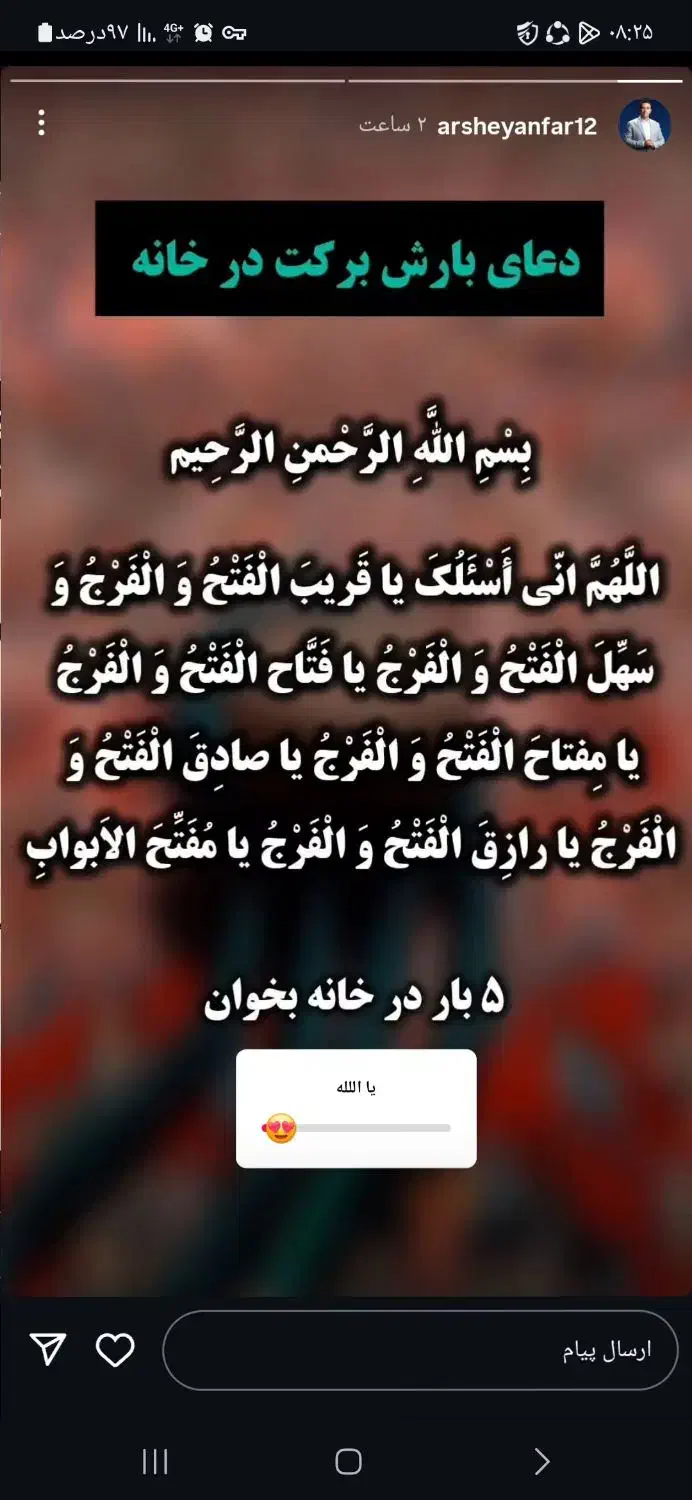
Task: Share this story via the paper plane
Action: 49,1351
